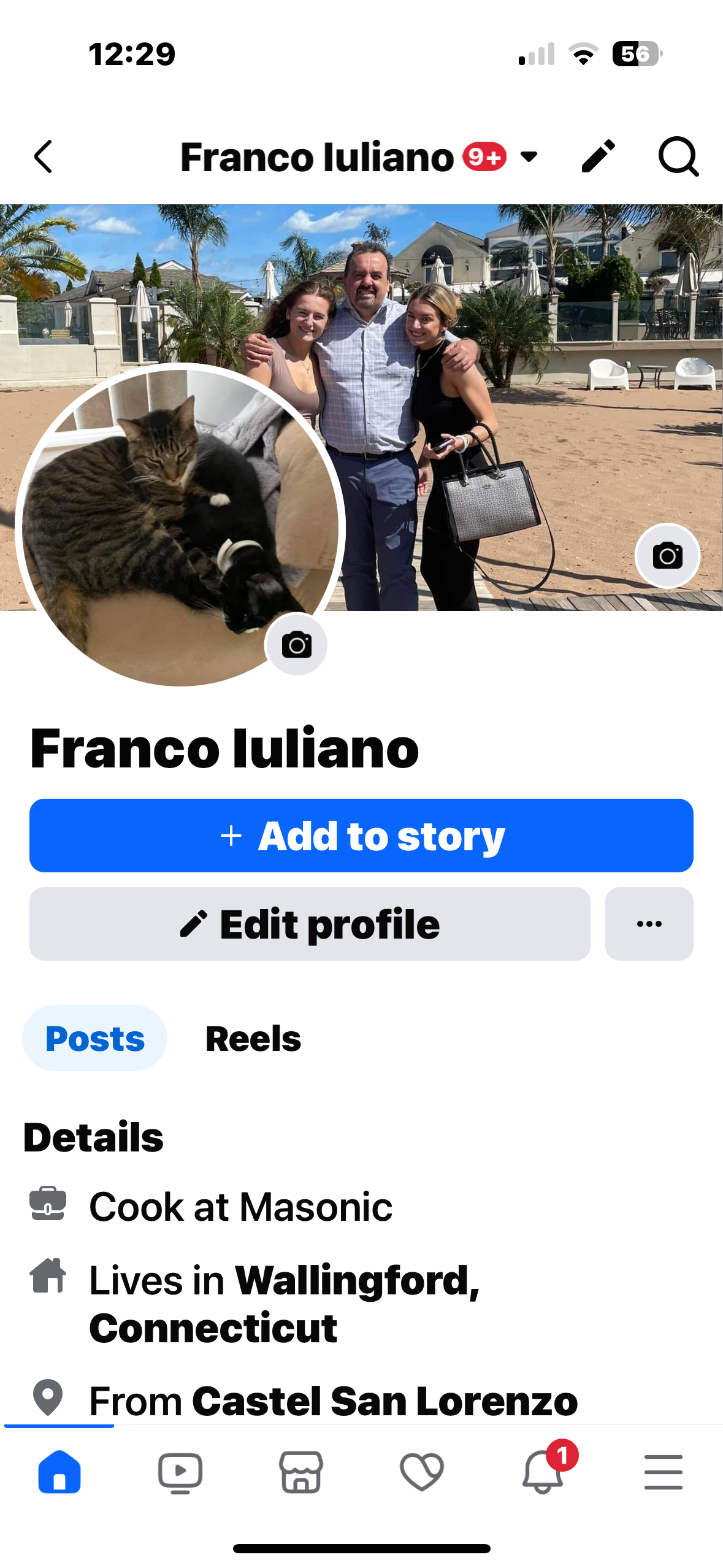Update profile picture via camera icon

point(297,645)
